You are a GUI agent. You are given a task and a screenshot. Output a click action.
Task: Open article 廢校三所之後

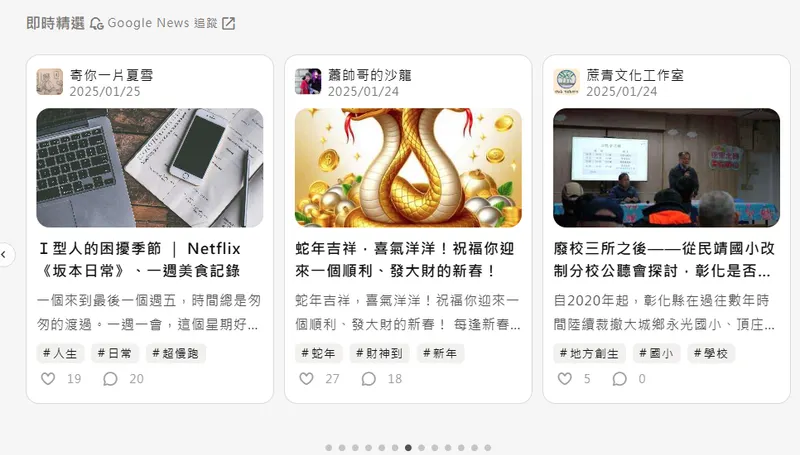[x=665, y=259]
